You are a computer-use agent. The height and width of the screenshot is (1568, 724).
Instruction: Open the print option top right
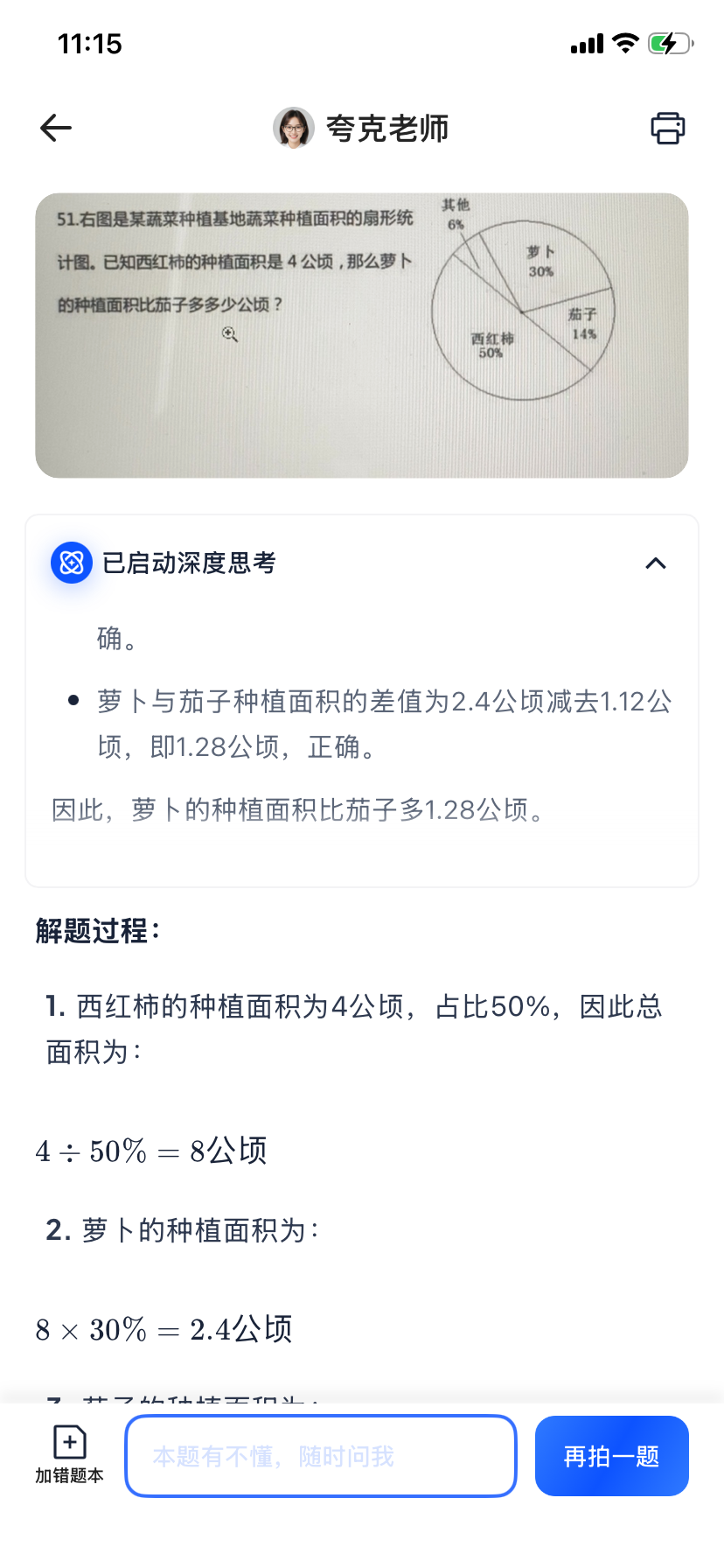667,128
